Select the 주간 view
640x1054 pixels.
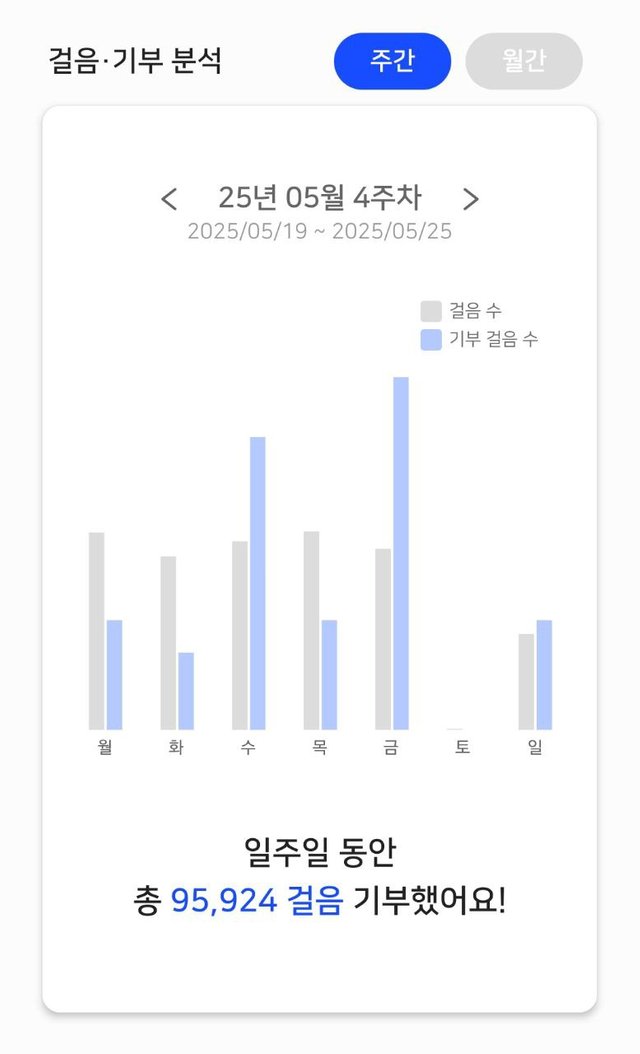pyautogui.click(x=392, y=61)
